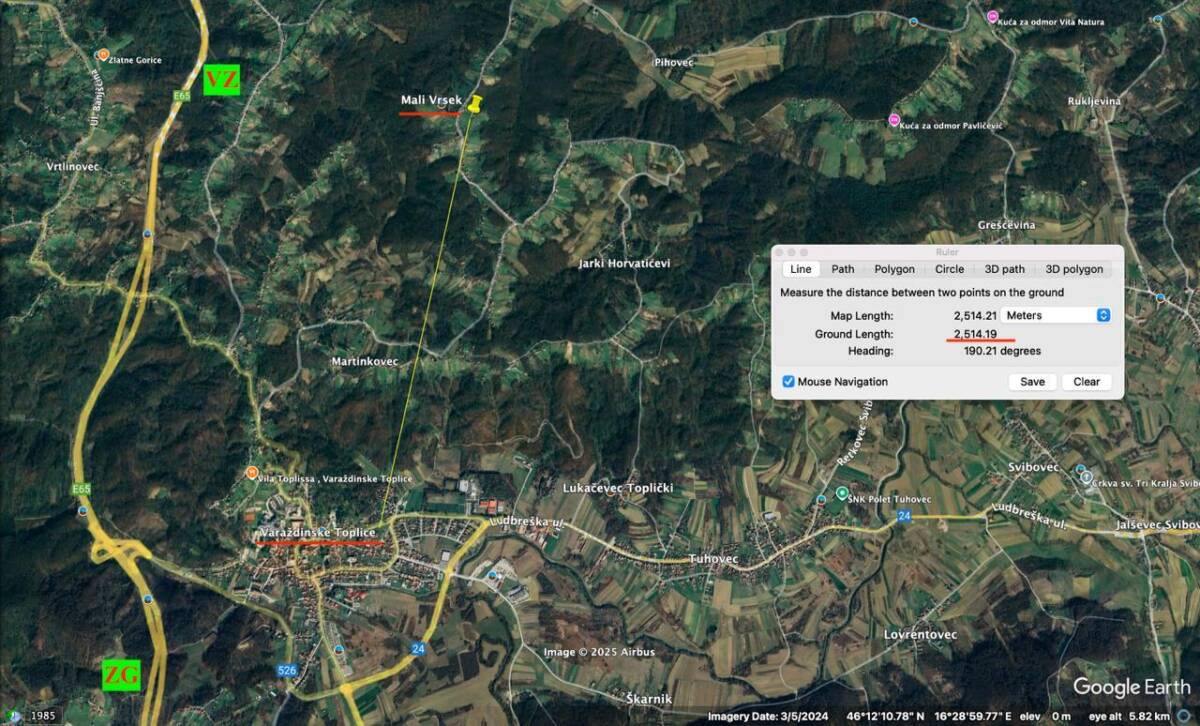Open the Zlatne Gorice place marker
The width and height of the screenshot is (1200, 726).
point(102,56)
